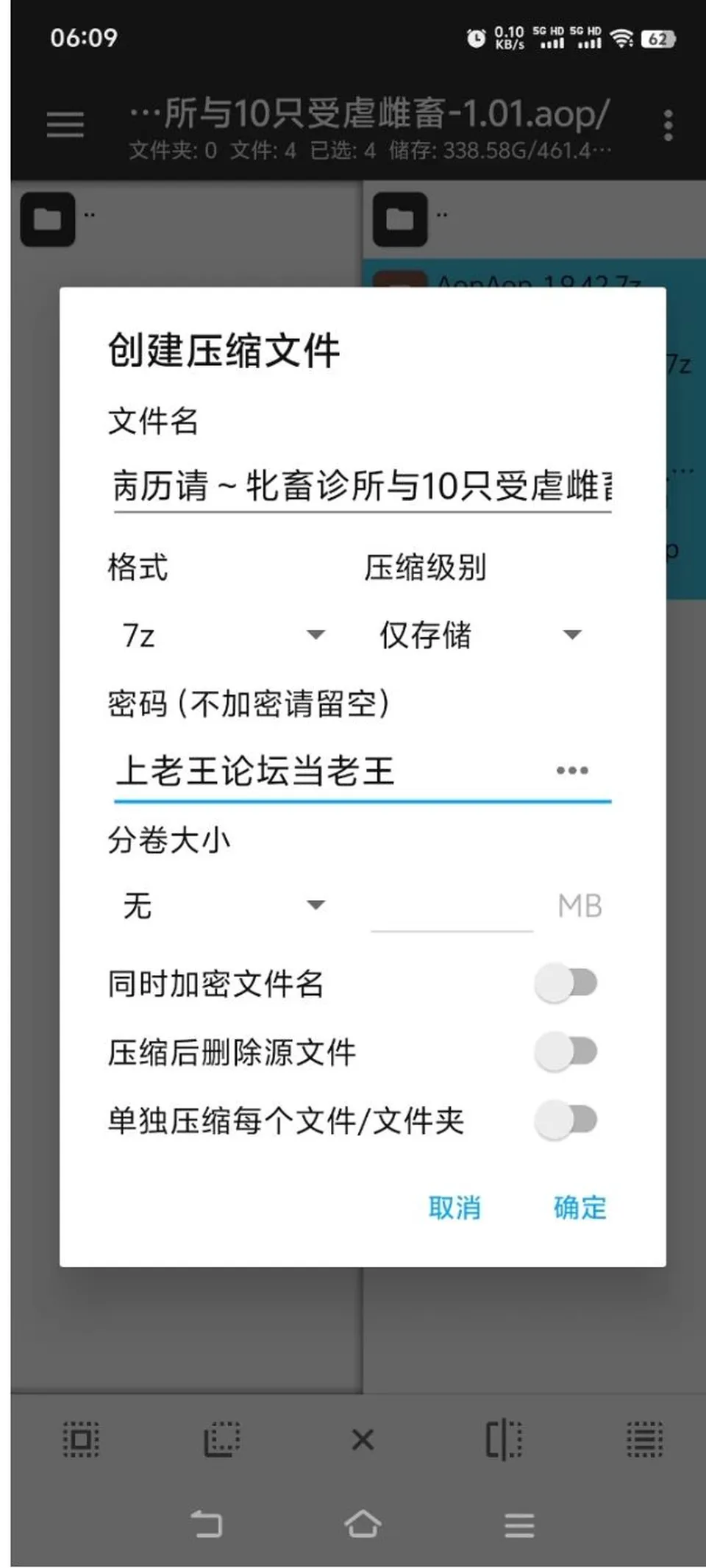Image resolution: width=706 pixels, height=1568 pixels.
Task: Confirm with the 确定 button
Action: click(x=580, y=1207)
